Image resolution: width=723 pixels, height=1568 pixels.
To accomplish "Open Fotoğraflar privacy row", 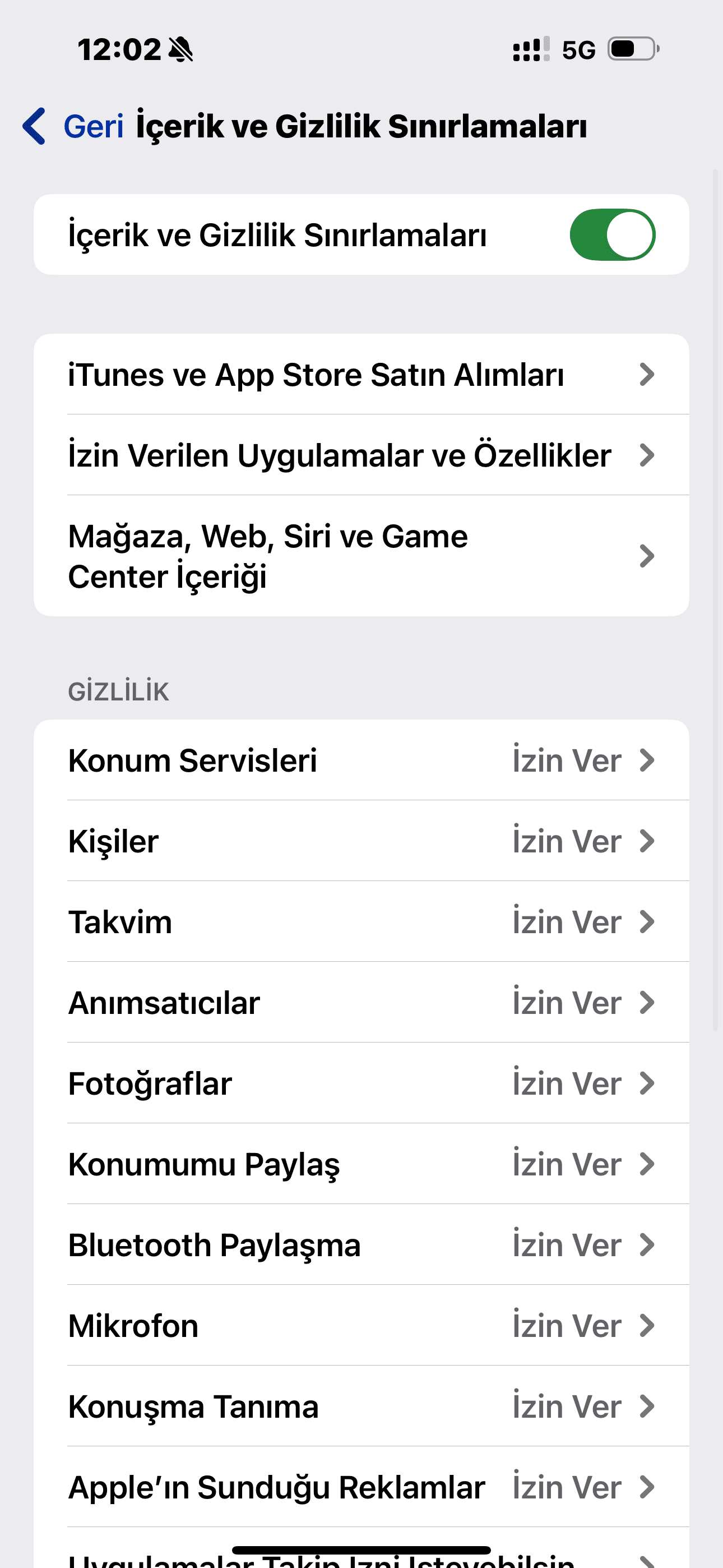I will pos(361,1083).
